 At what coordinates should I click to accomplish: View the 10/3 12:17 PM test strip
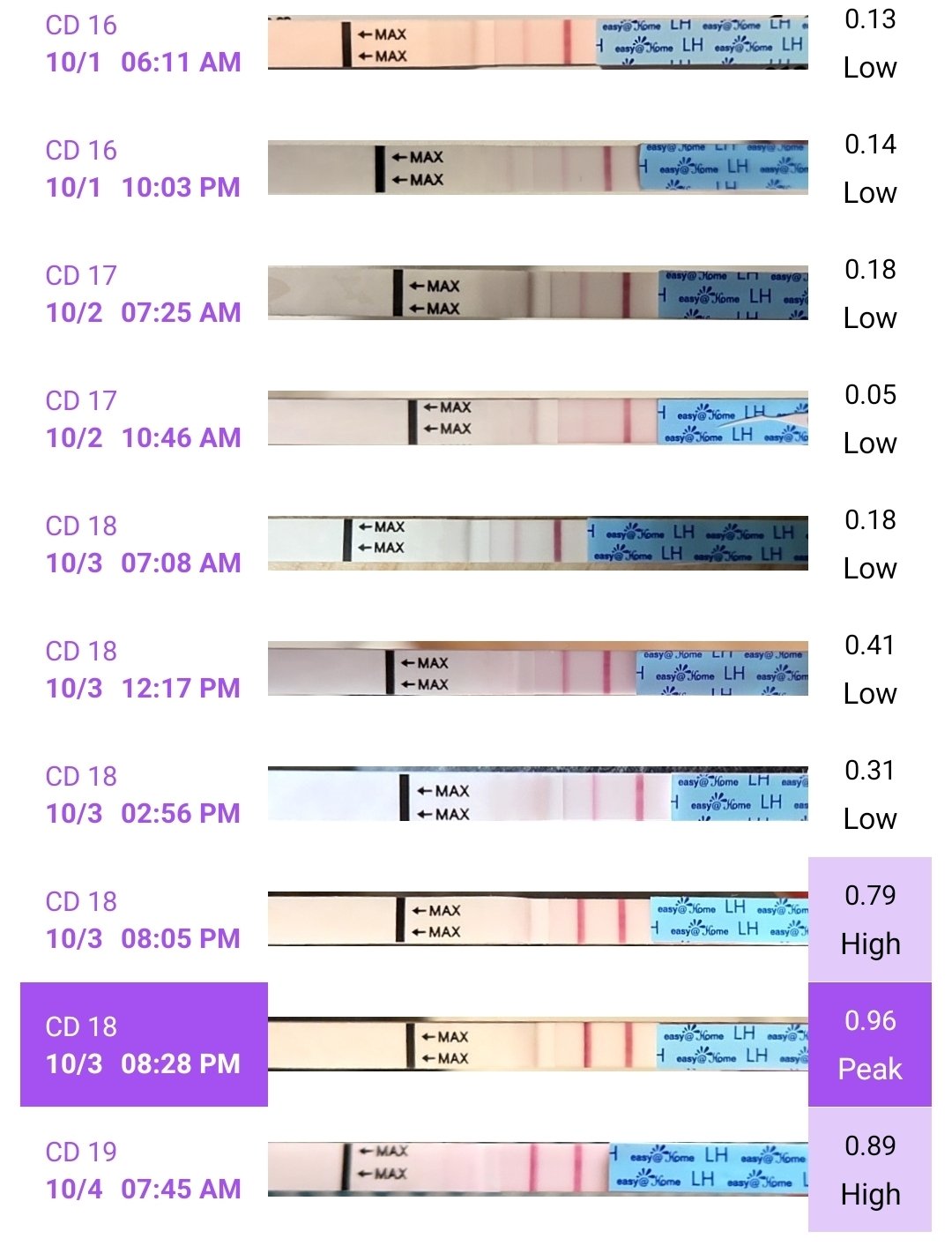coord(538,670)
